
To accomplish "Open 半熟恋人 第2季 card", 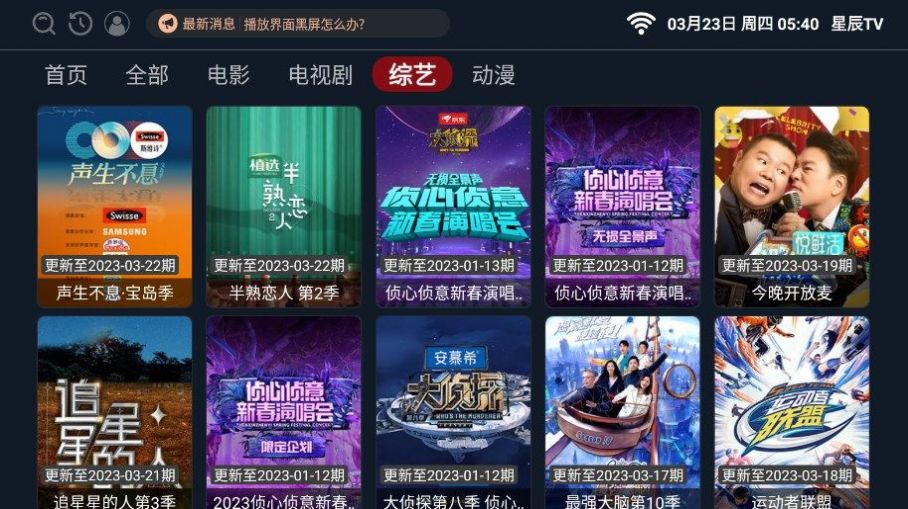I will click(283, 205).
